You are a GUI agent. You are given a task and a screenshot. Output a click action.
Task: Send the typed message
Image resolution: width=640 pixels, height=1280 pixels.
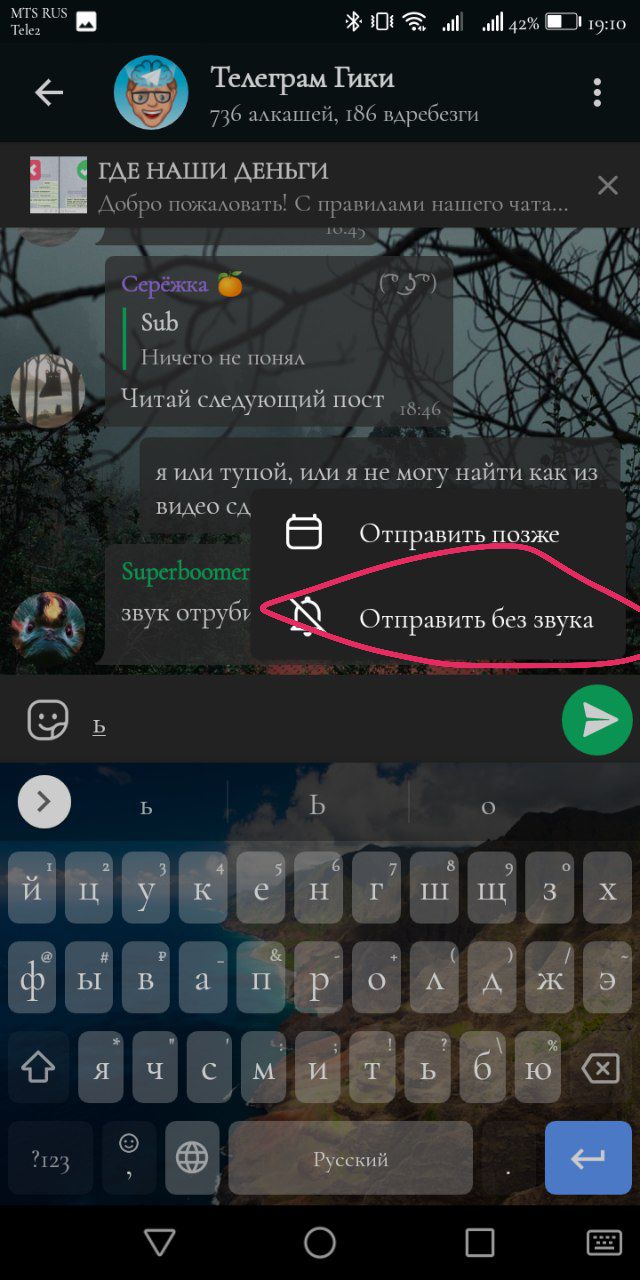point(597,720)
